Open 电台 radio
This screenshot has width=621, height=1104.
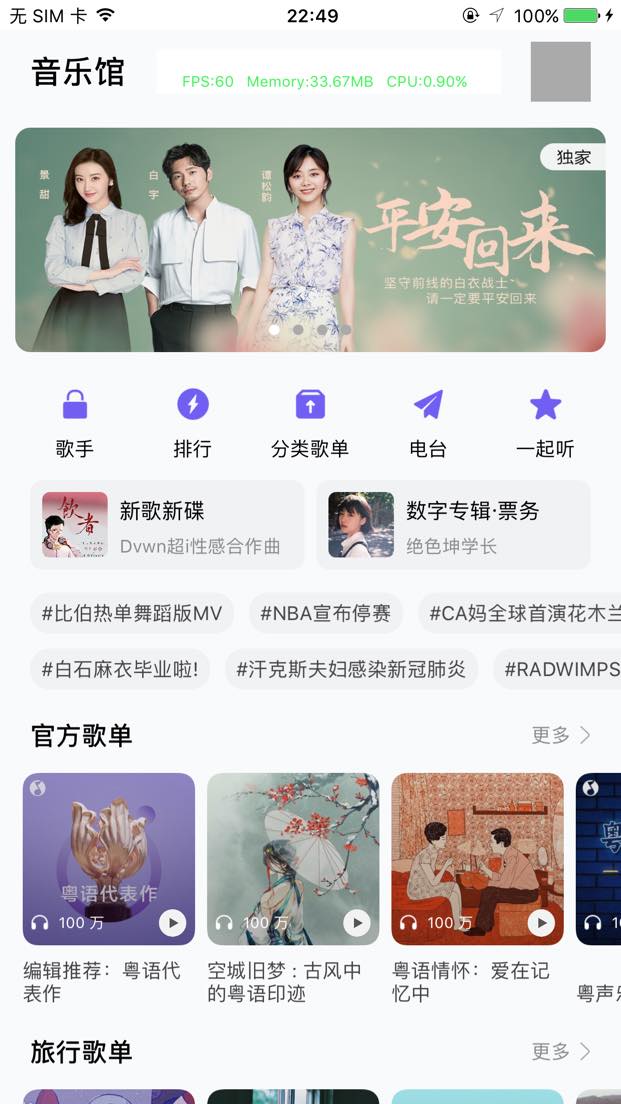(428, 423)
